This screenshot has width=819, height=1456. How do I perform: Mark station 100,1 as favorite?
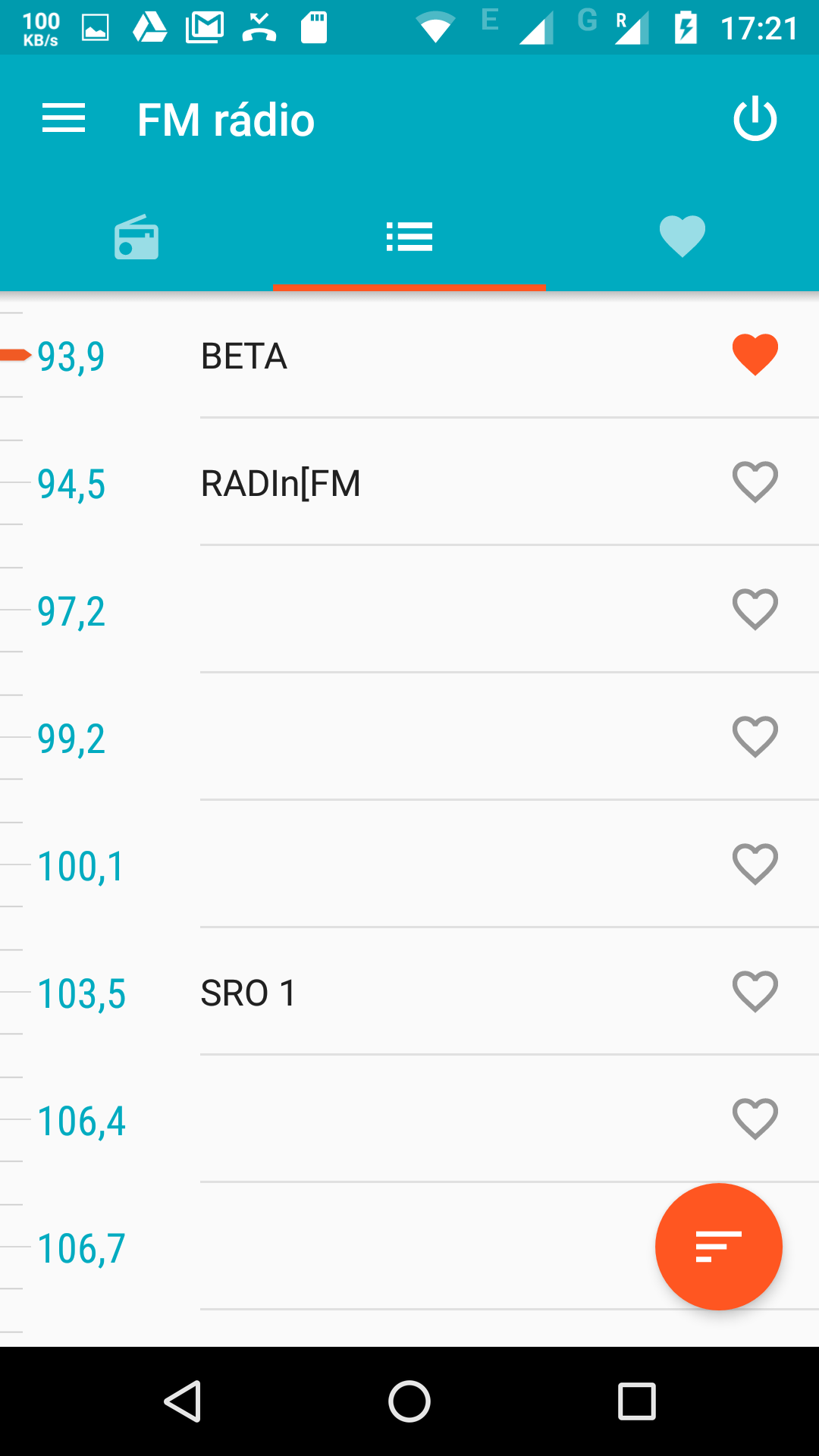pos(755,864)
